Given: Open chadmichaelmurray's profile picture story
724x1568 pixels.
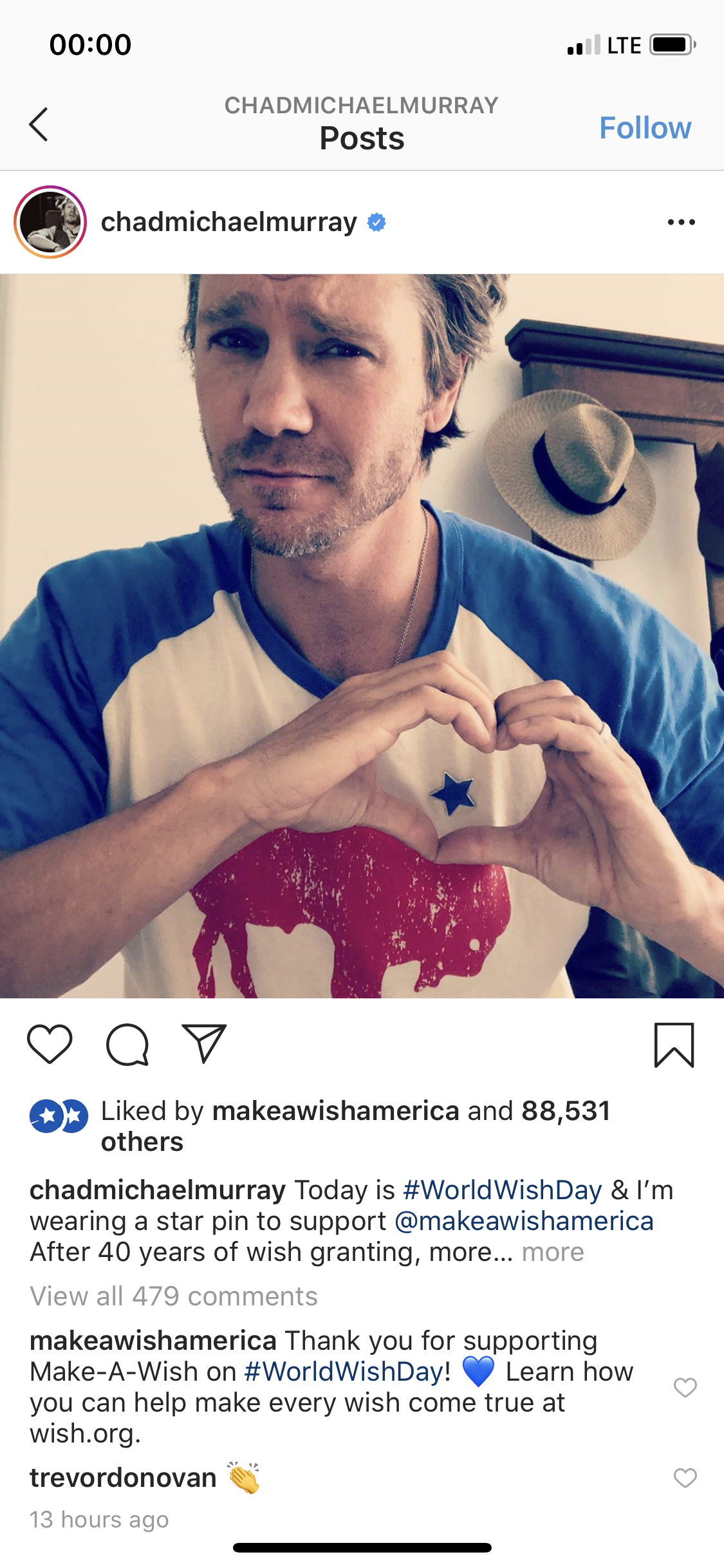Looking at the screenshot, I should (x=50, y=222).
